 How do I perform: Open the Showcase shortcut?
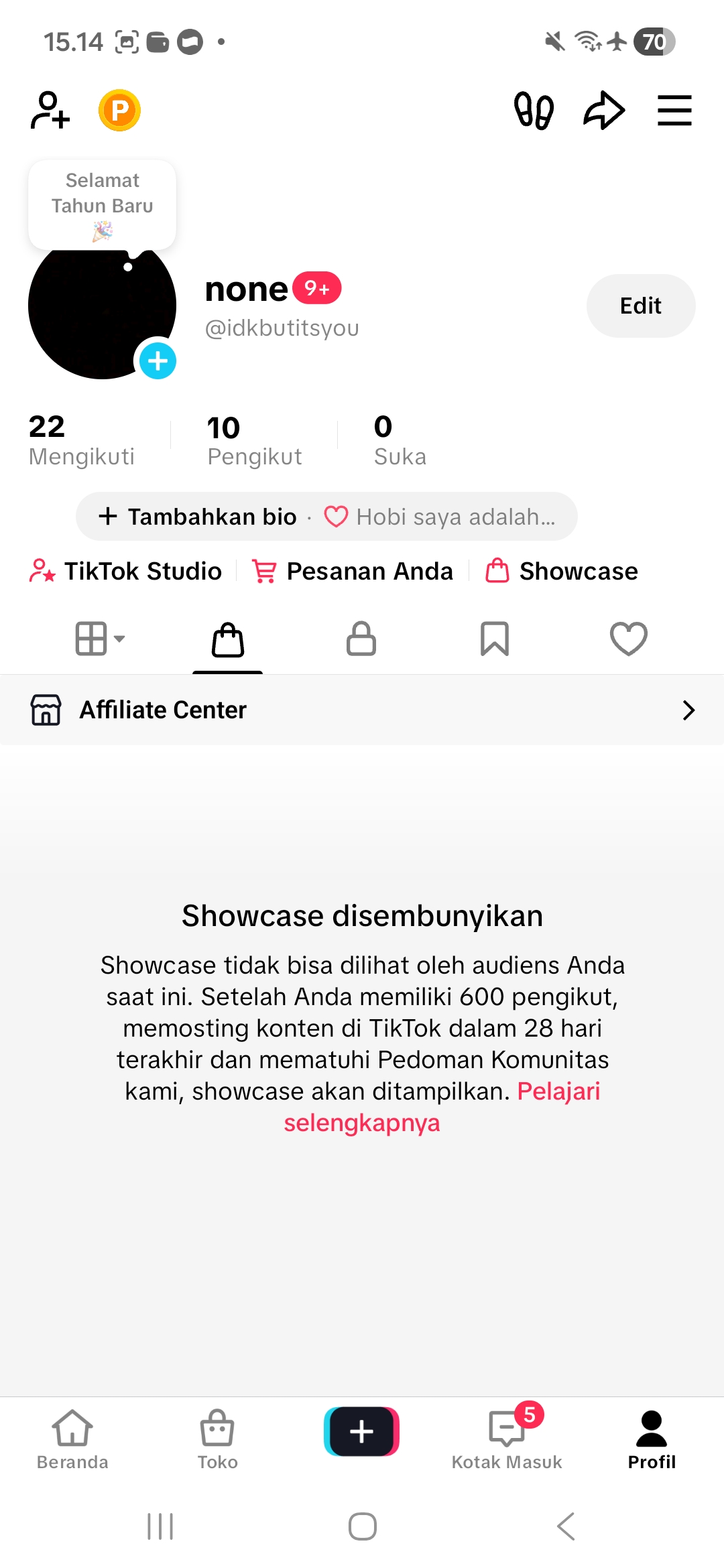(x=562, y=571)
